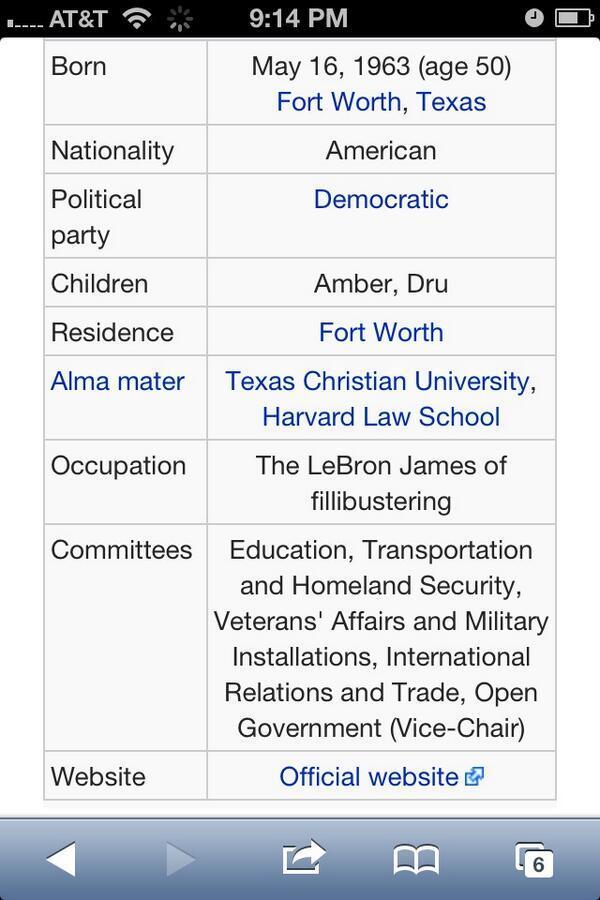Viewport: 600px width, 900px height.
Task: Open the Texas Christian University link
Action: (x=377, y=382)
